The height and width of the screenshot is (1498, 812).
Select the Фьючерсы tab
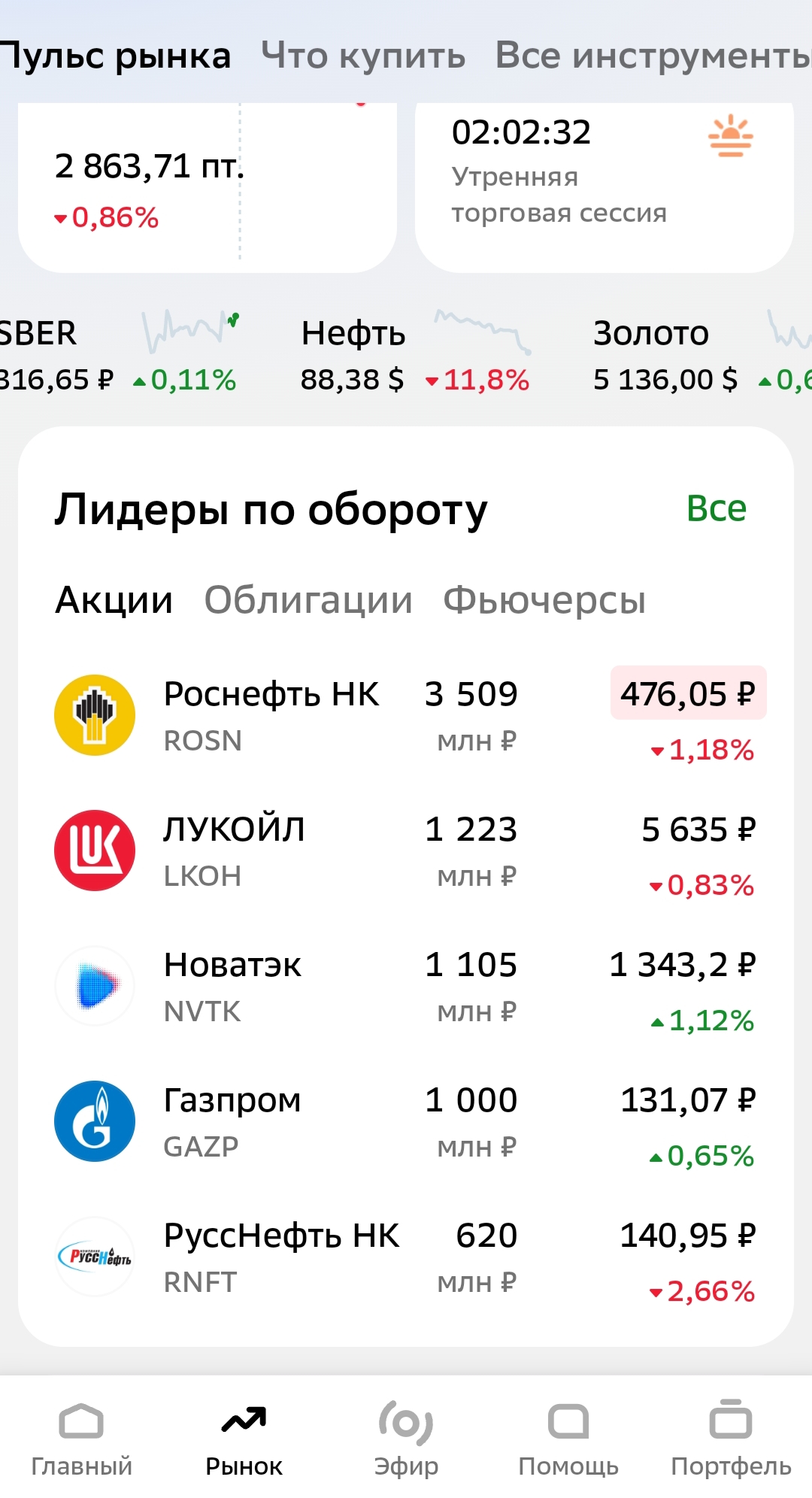coord(544,600)
